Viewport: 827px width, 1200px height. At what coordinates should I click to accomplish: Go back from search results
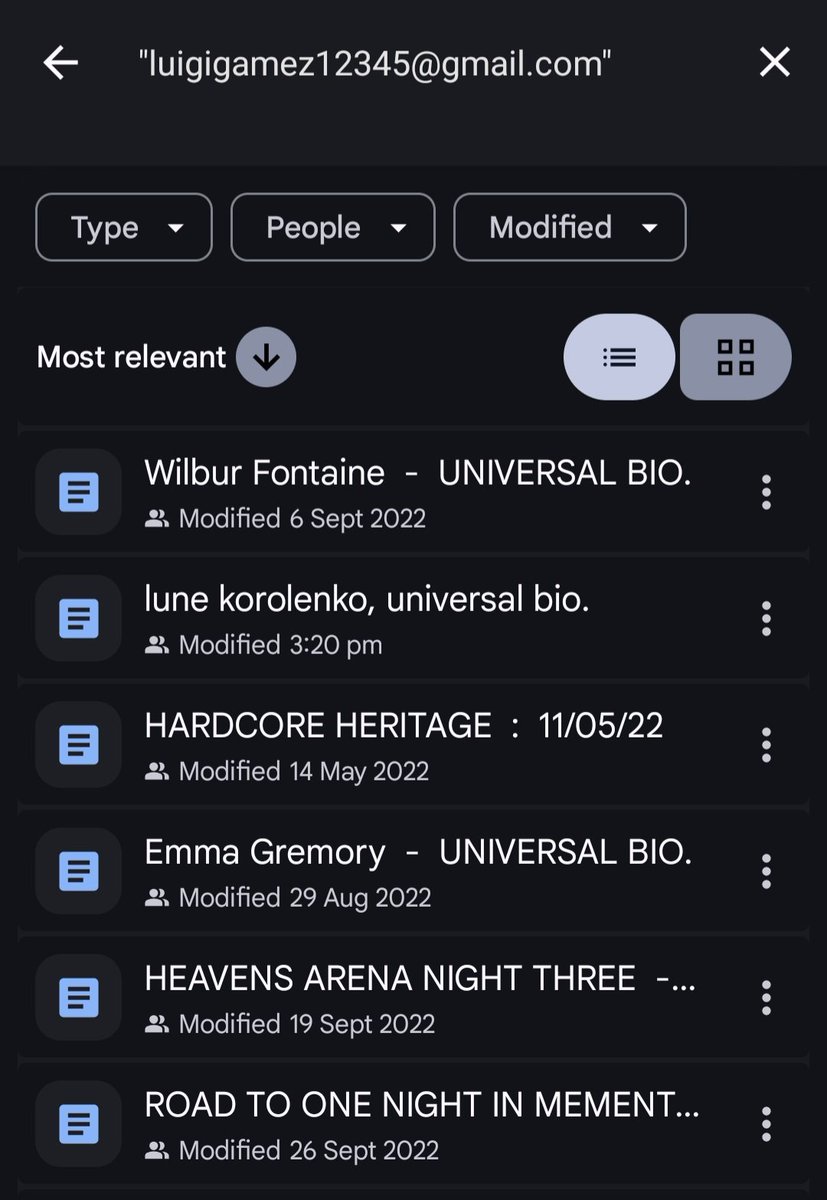61,63
